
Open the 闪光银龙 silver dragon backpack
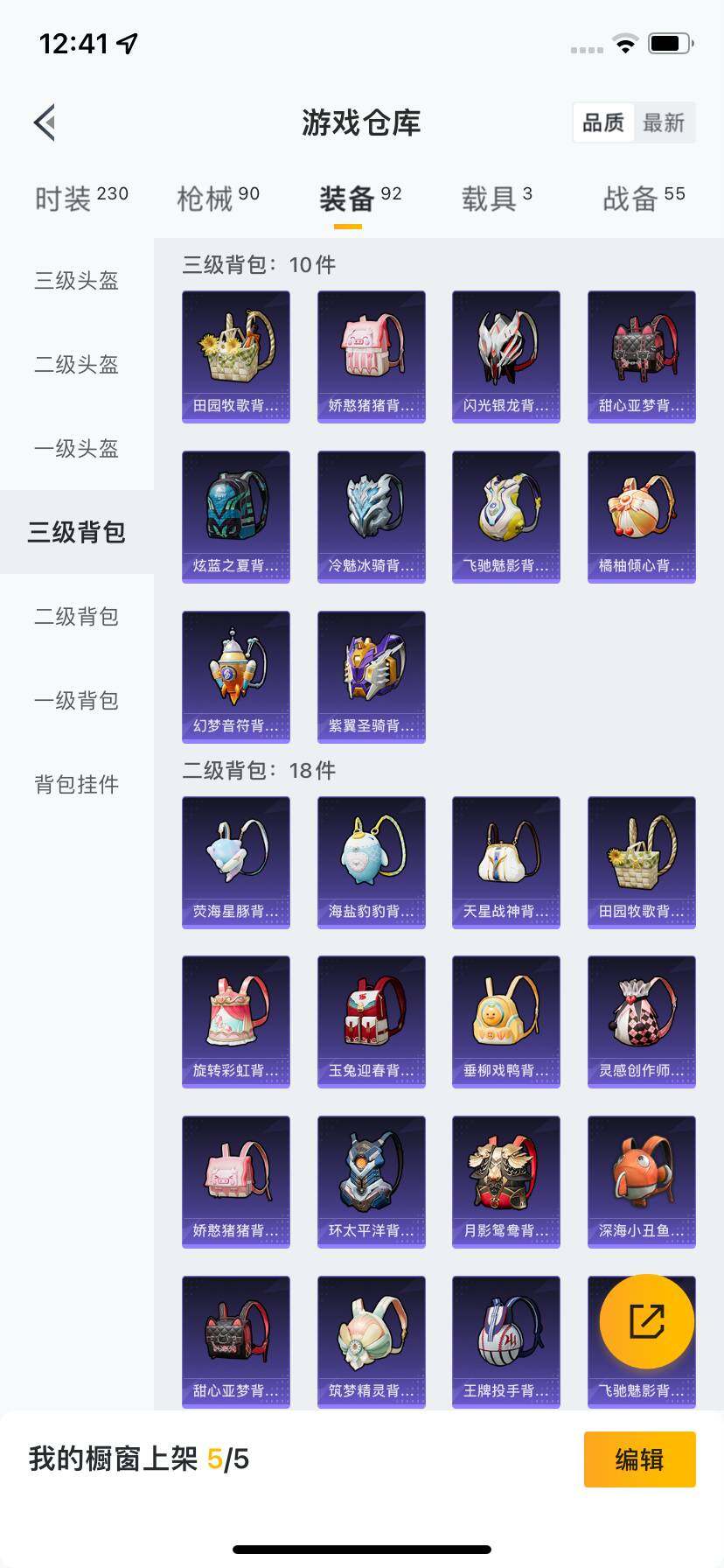tap(505, 354)
